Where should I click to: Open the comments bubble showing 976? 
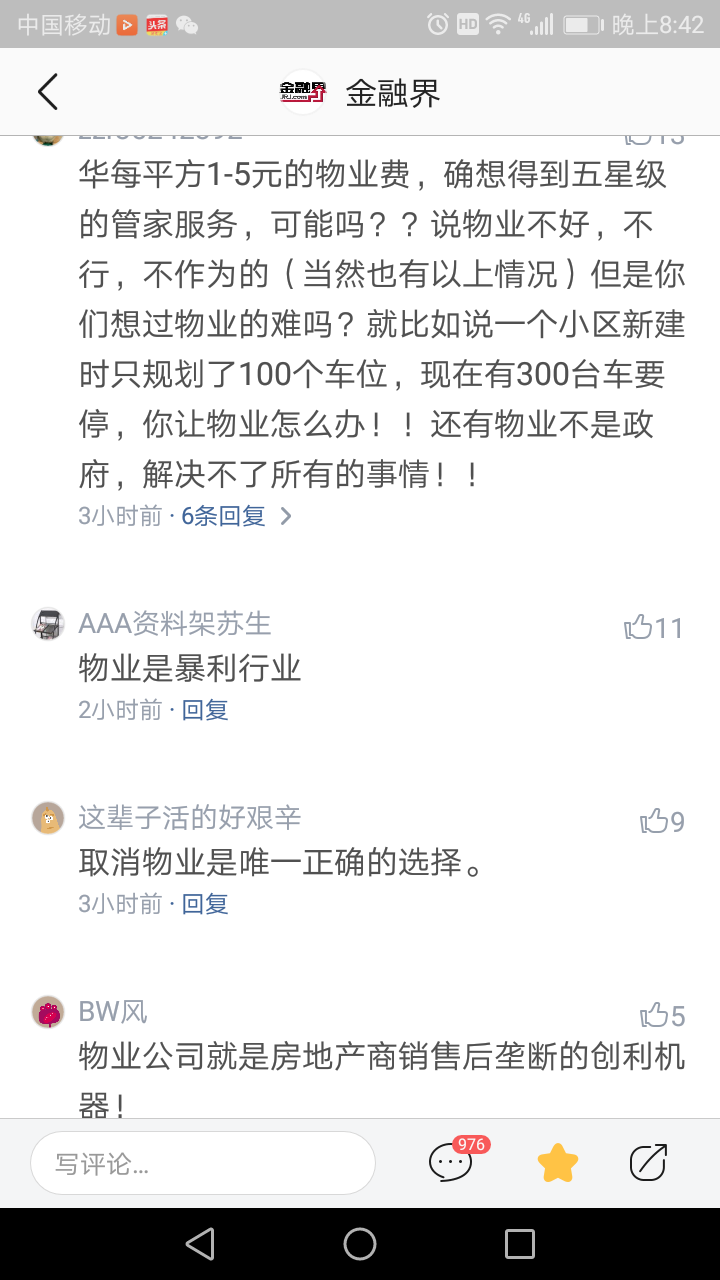(x=451, y=1162)
